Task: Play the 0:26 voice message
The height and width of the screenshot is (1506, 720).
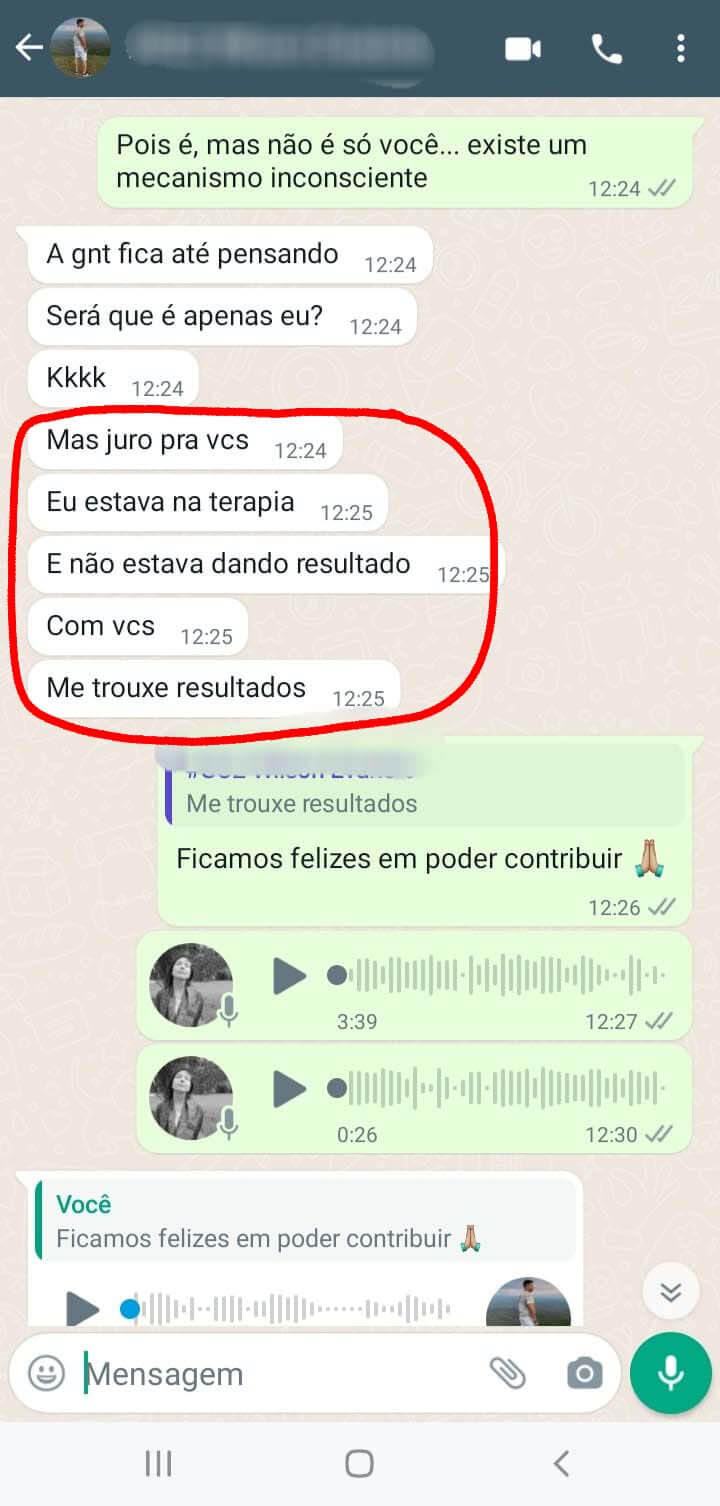Action: 289,1088
